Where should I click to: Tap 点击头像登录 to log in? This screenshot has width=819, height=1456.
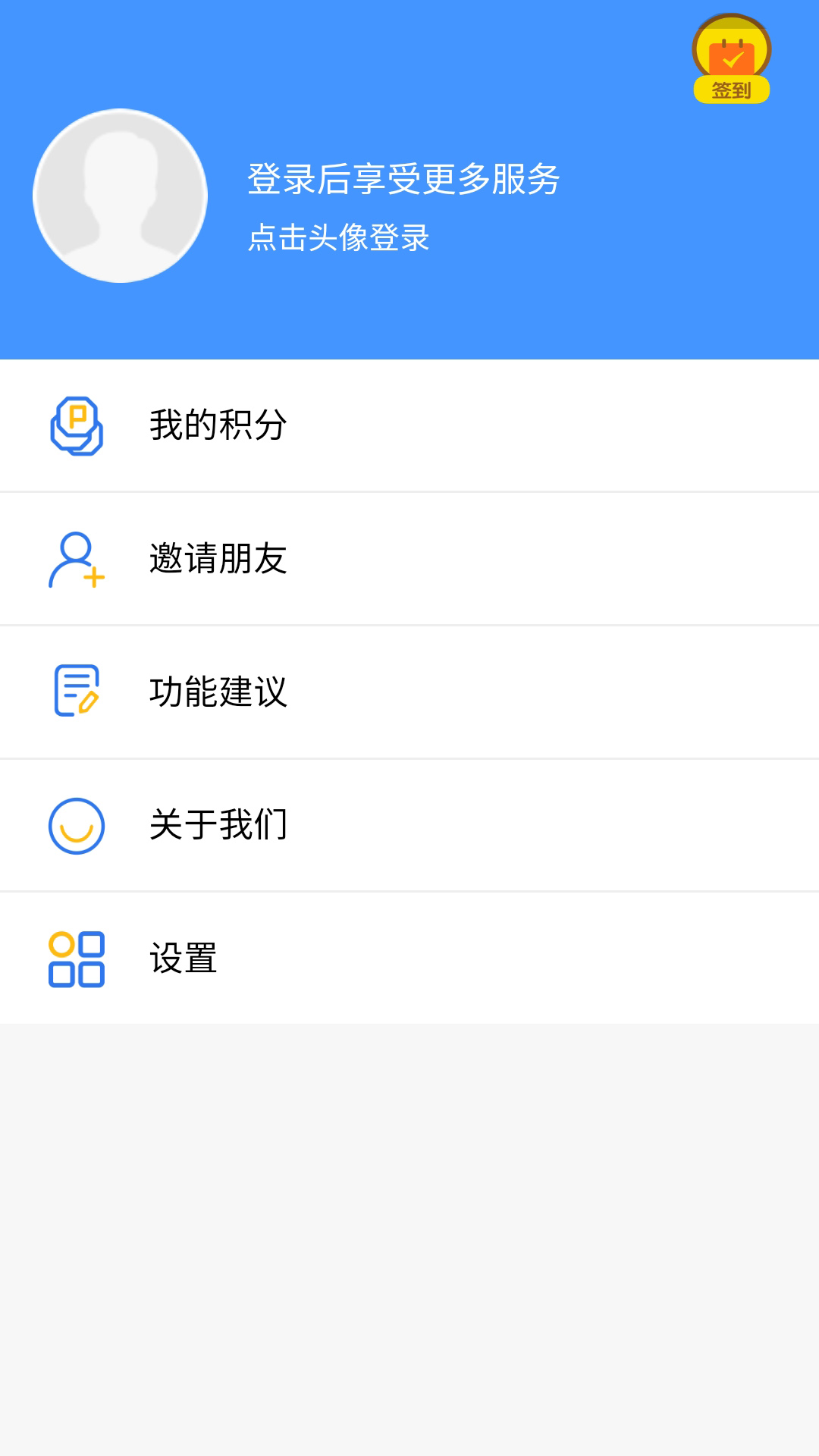[338, 239]
